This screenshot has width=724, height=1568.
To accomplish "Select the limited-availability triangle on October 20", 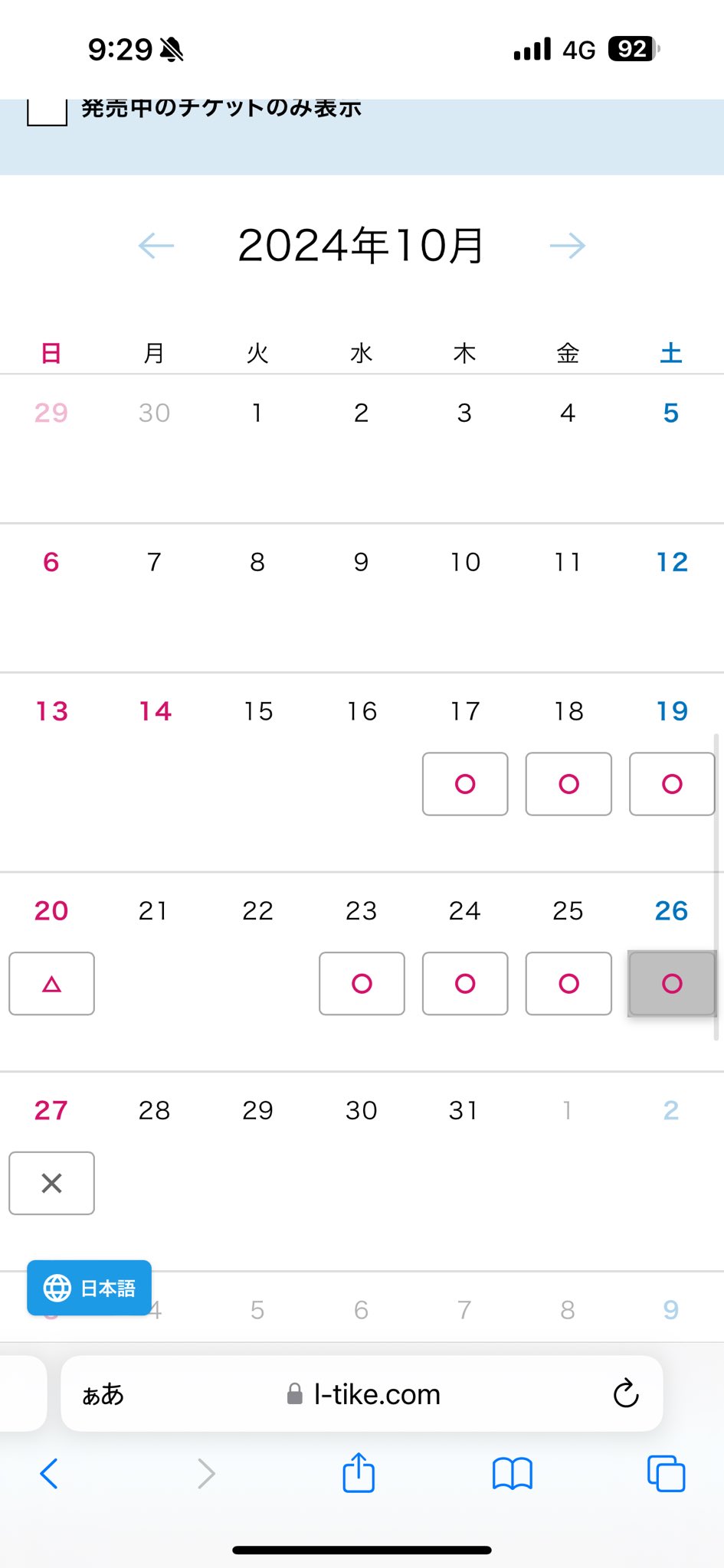I will pos(51,984).
